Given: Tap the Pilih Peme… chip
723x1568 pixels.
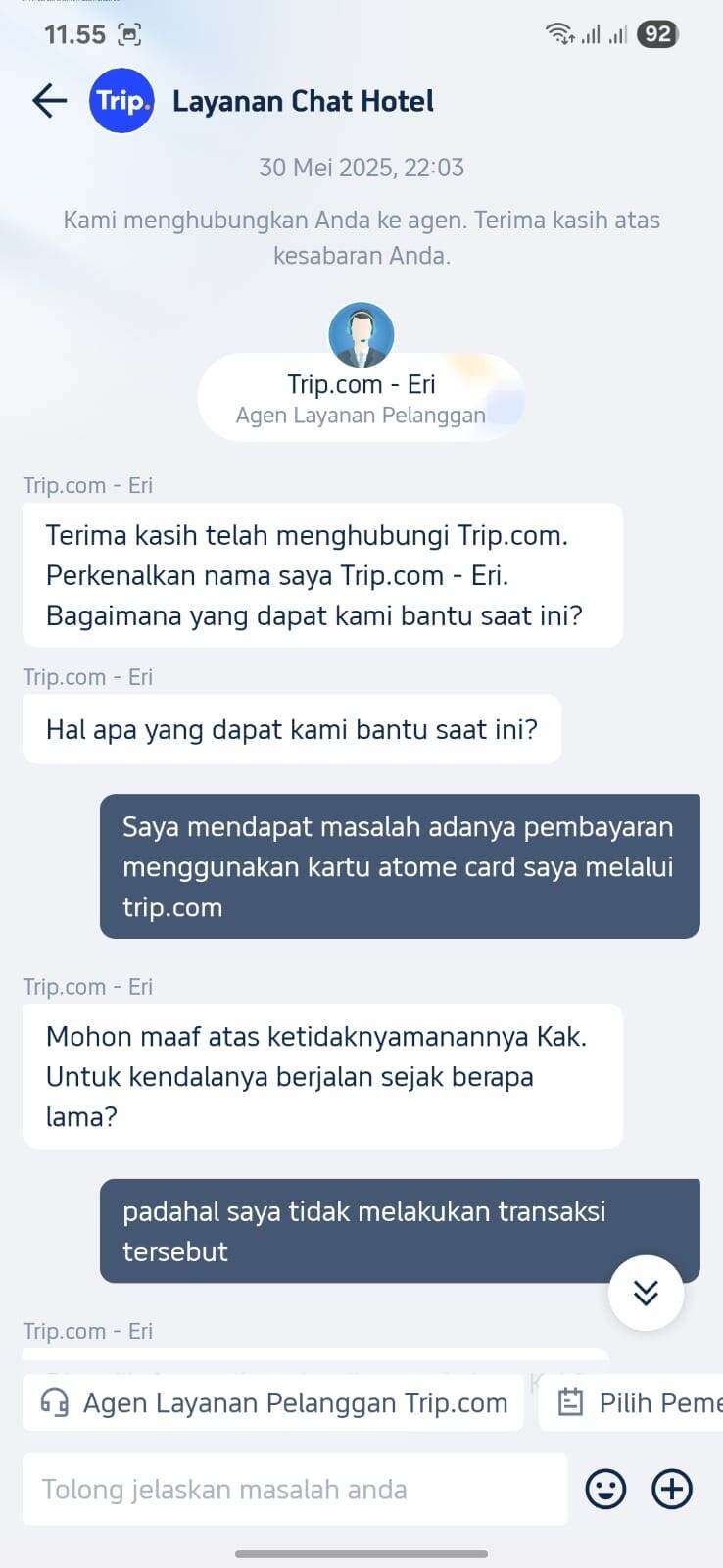Looking at the screenshot, I should pos(631,1403).
